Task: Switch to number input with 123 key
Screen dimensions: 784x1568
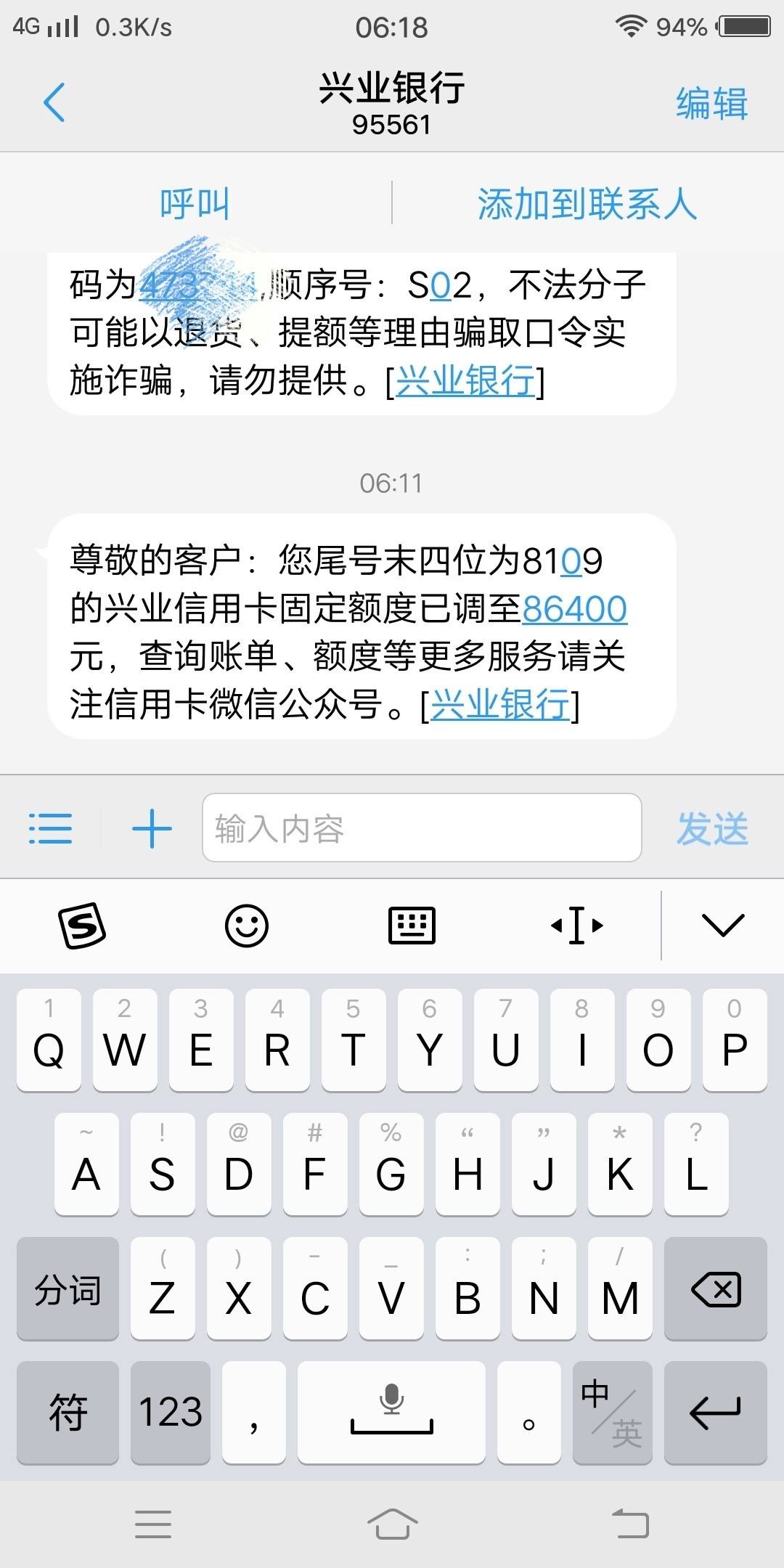Action: (x=170, y=1410)
